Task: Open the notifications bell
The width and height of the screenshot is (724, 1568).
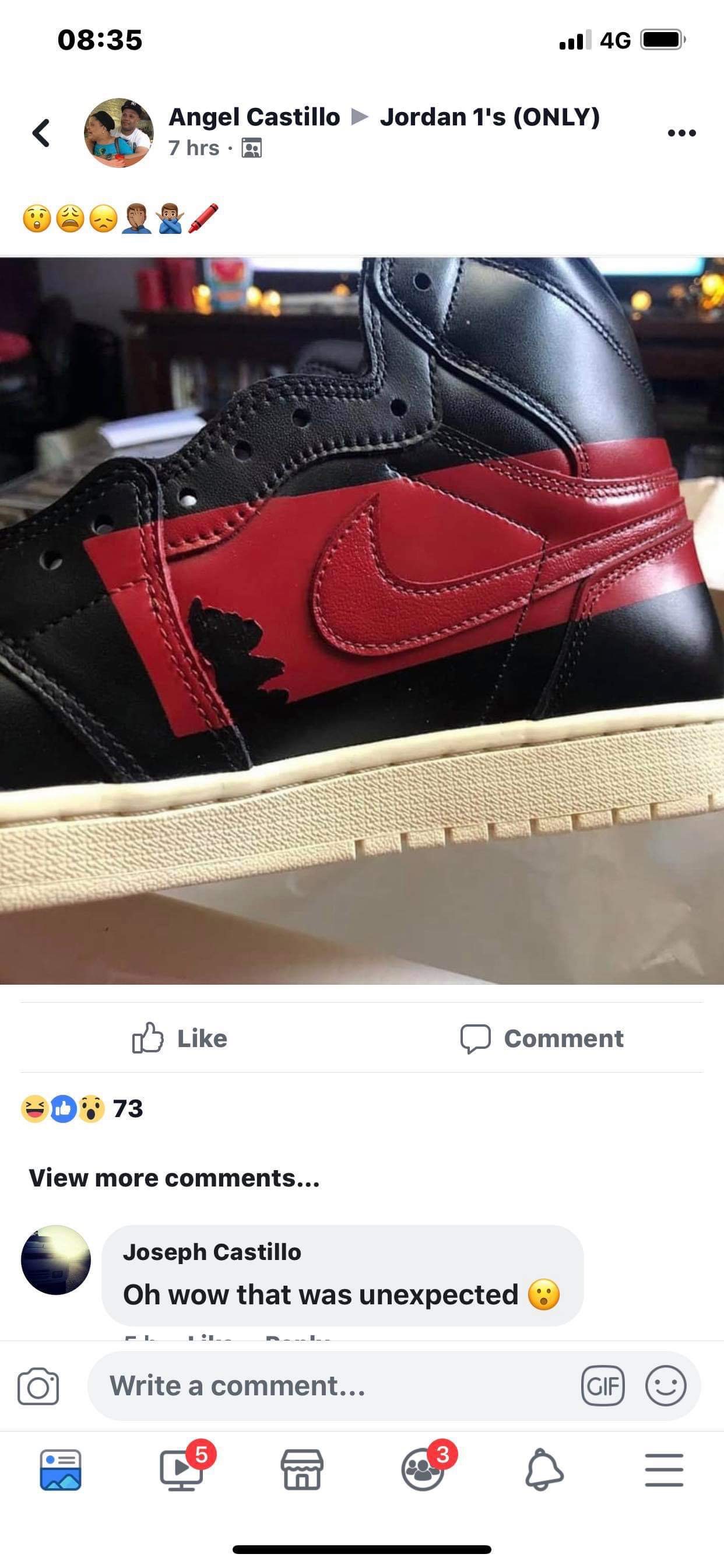Action: 544,1470
